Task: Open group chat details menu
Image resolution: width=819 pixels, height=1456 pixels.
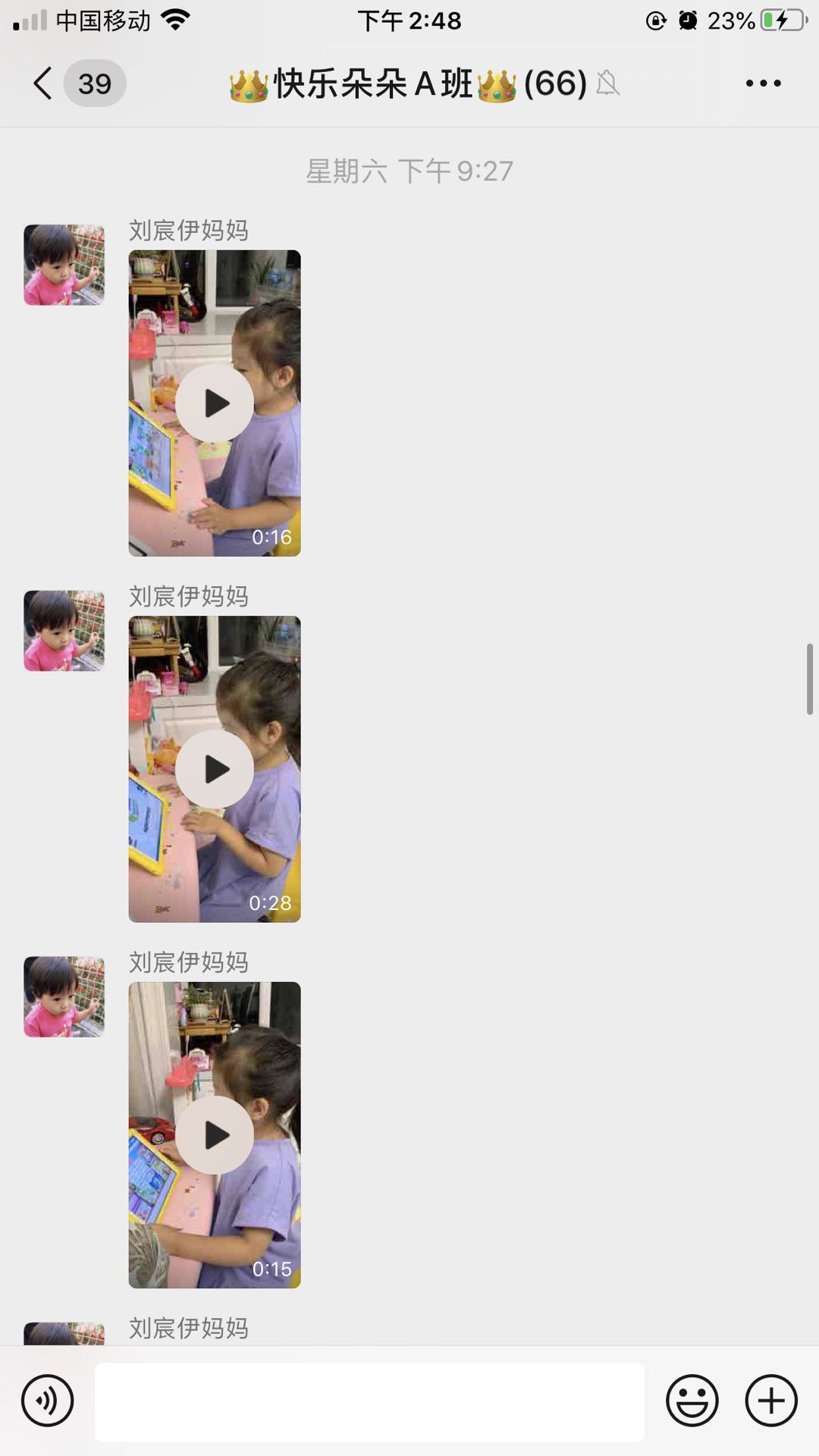Action: pyautogui.click(x=763, y=83)
